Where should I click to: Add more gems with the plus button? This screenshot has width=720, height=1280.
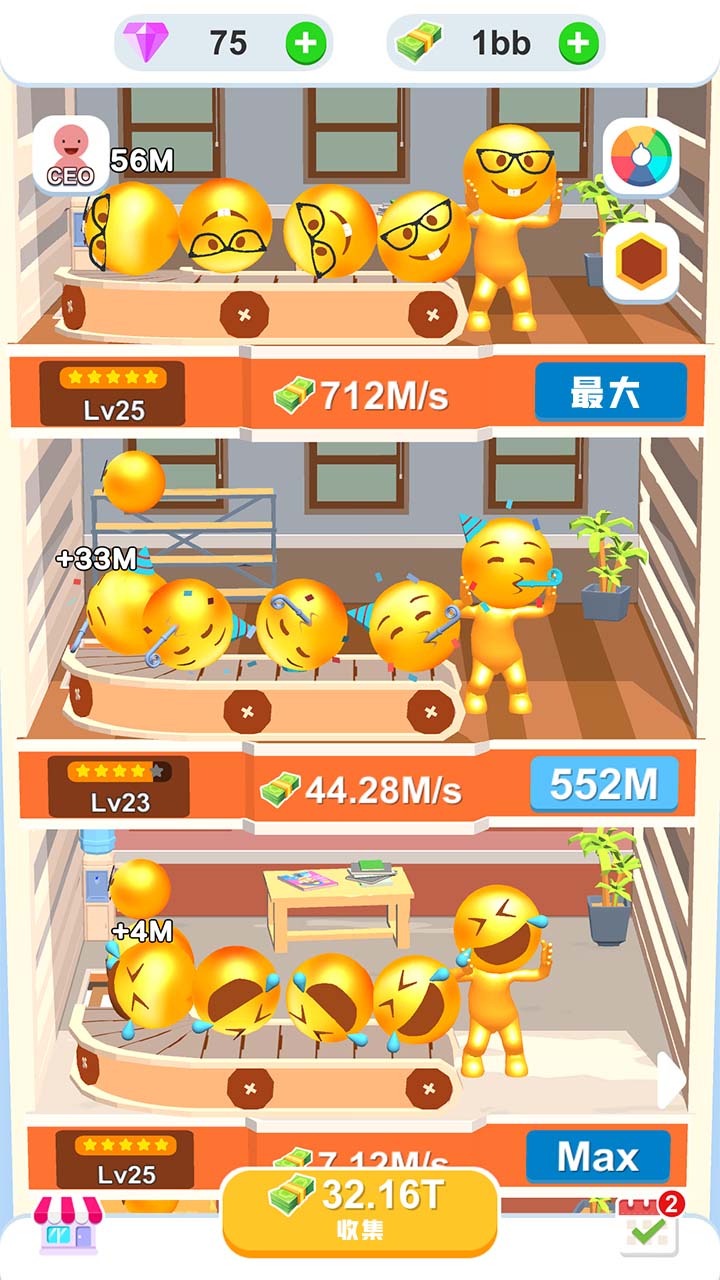(306, 43)
